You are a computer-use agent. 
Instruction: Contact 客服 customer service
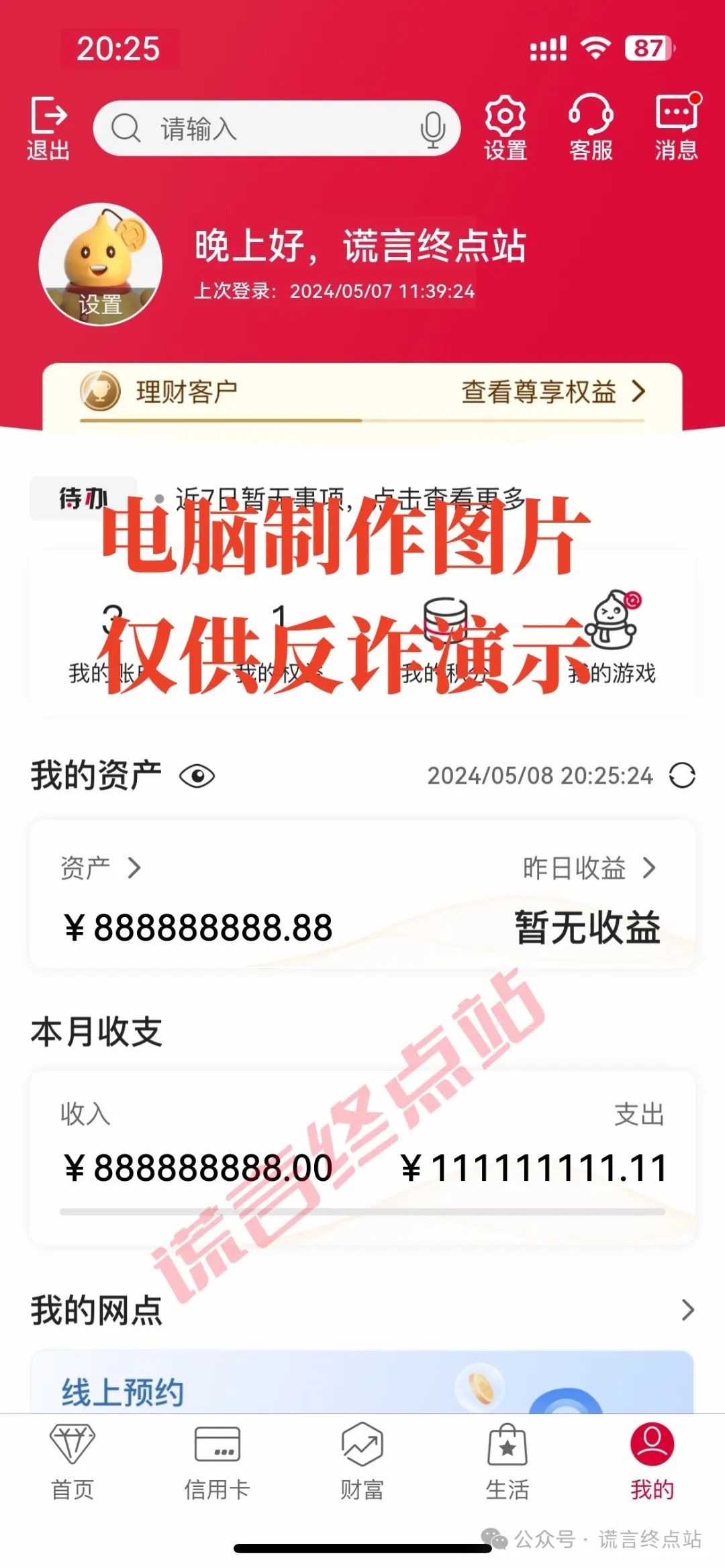[x=591, y=128]
